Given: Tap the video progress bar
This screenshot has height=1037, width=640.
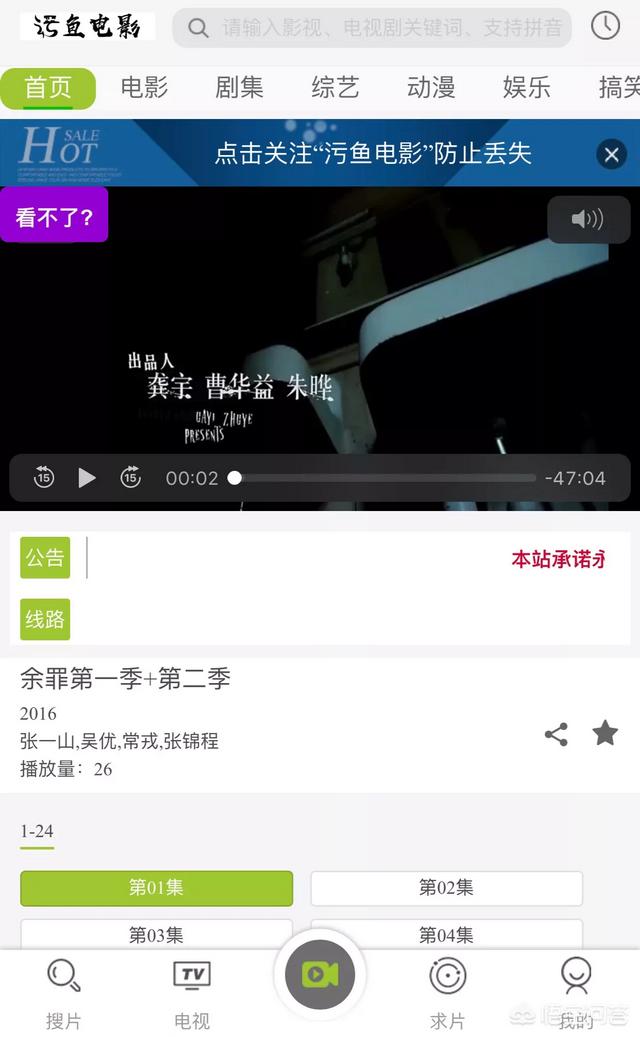Looking at the screenshot, I should point(385,478).
